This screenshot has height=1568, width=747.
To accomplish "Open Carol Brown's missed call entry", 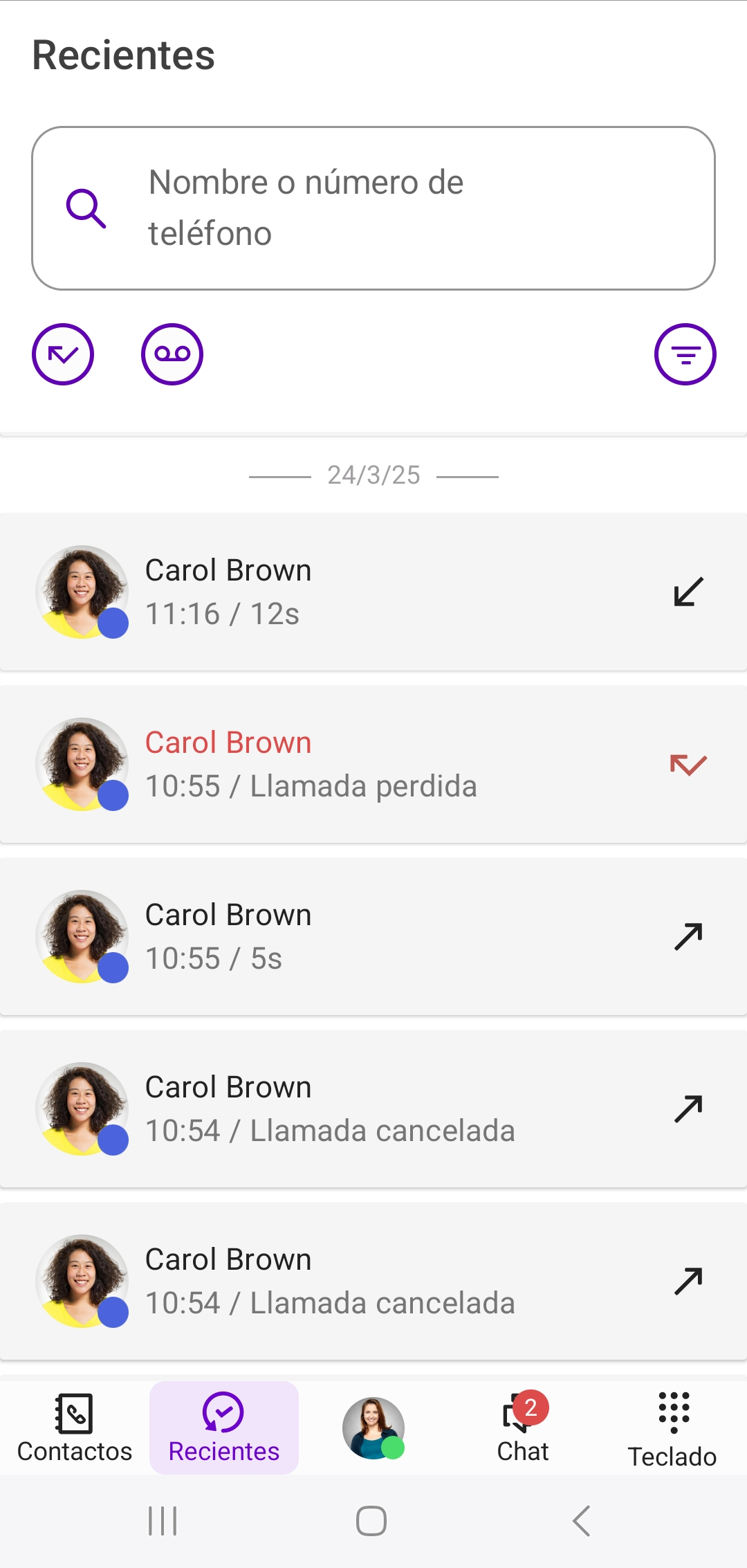I will 373,764.
